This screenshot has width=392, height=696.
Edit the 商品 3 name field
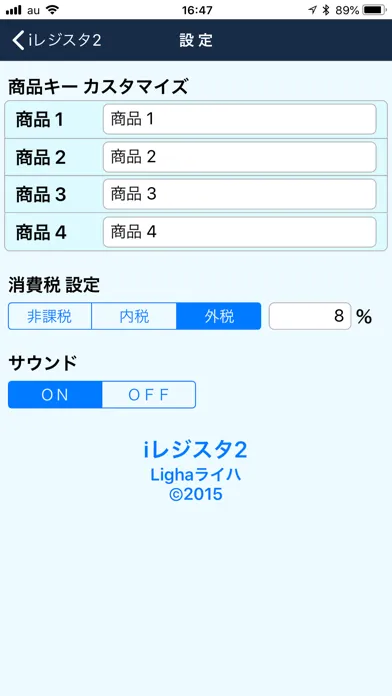[240, 194]
